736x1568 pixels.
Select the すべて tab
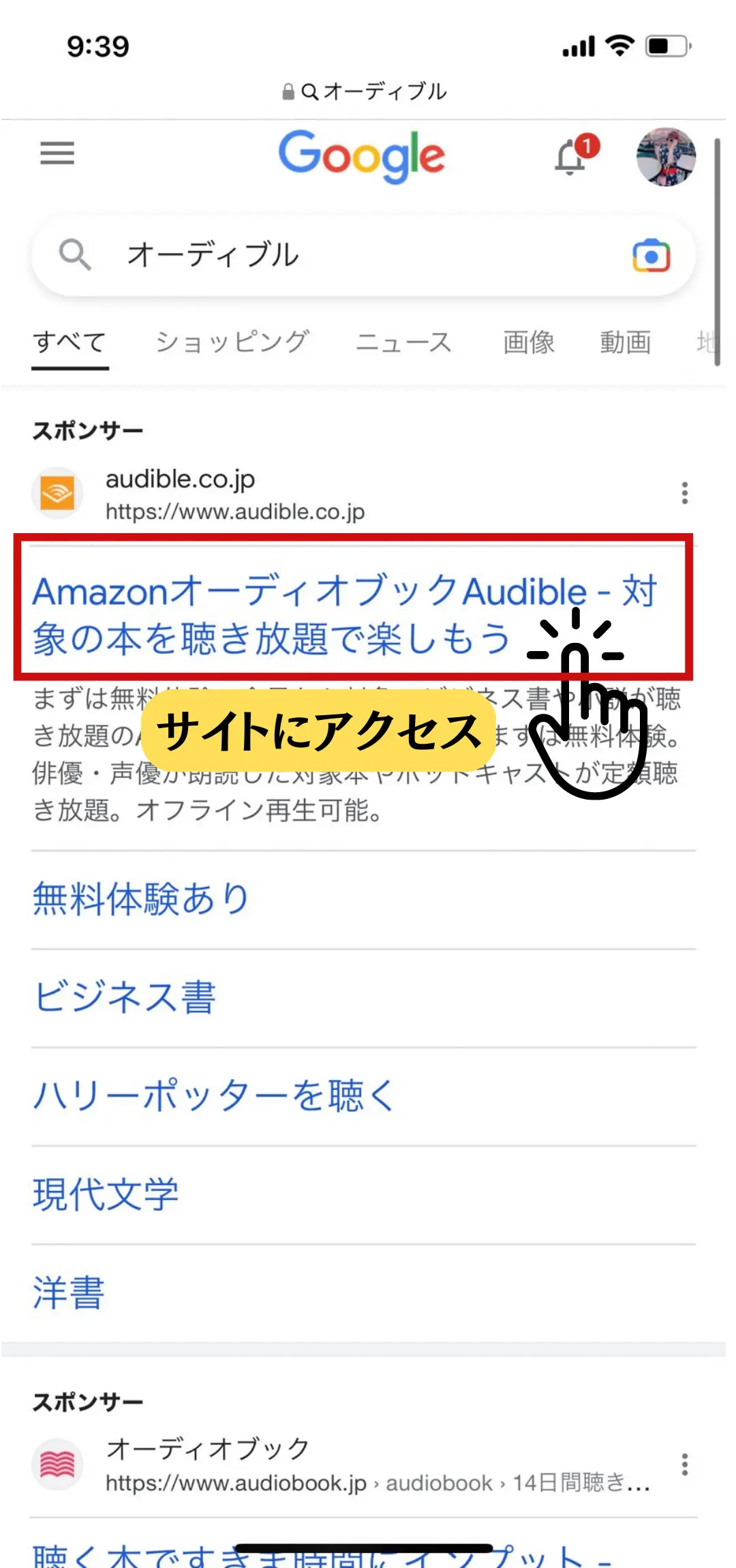pos(70,342)
